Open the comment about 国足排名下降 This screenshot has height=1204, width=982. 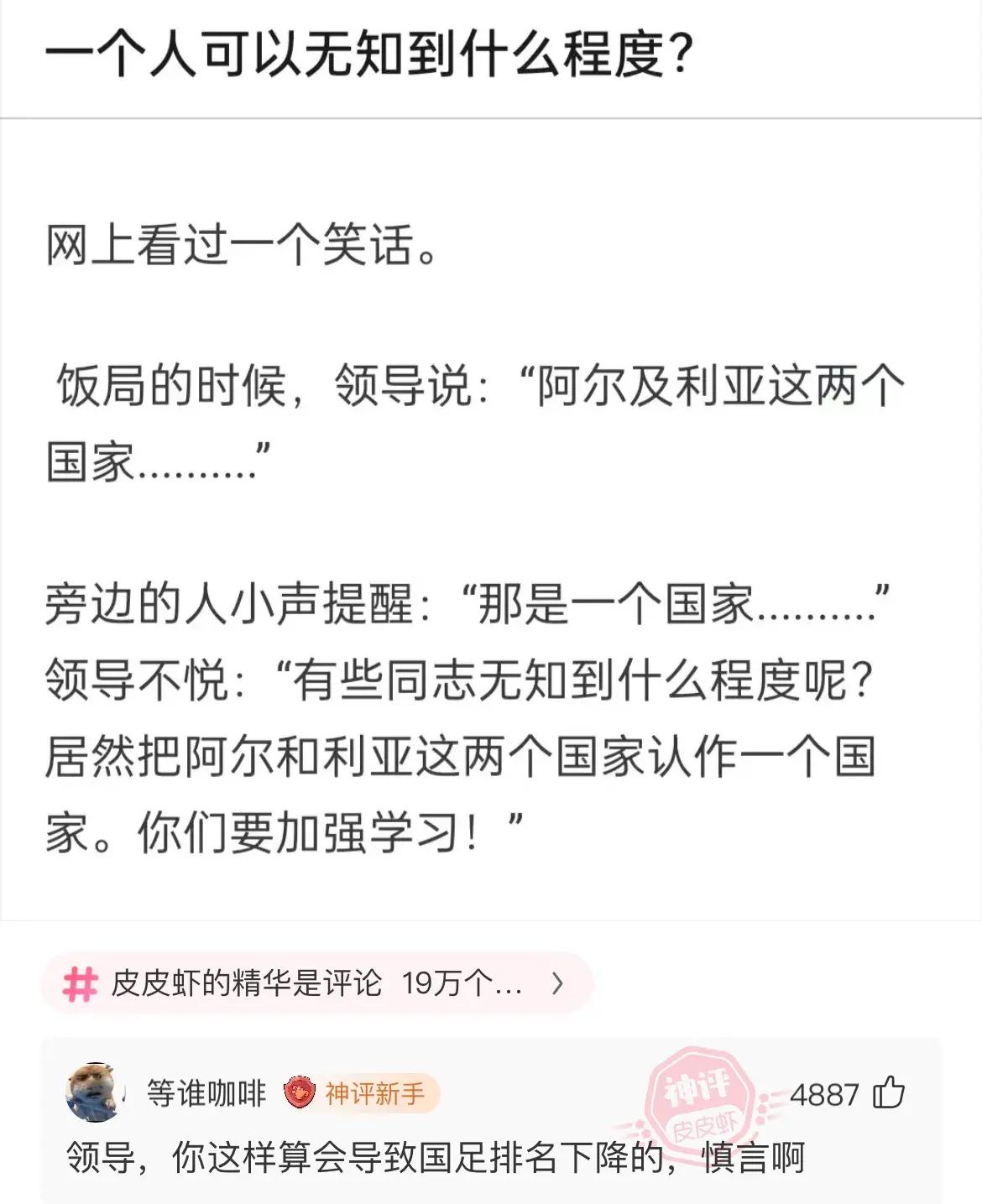coord(435,1158)
